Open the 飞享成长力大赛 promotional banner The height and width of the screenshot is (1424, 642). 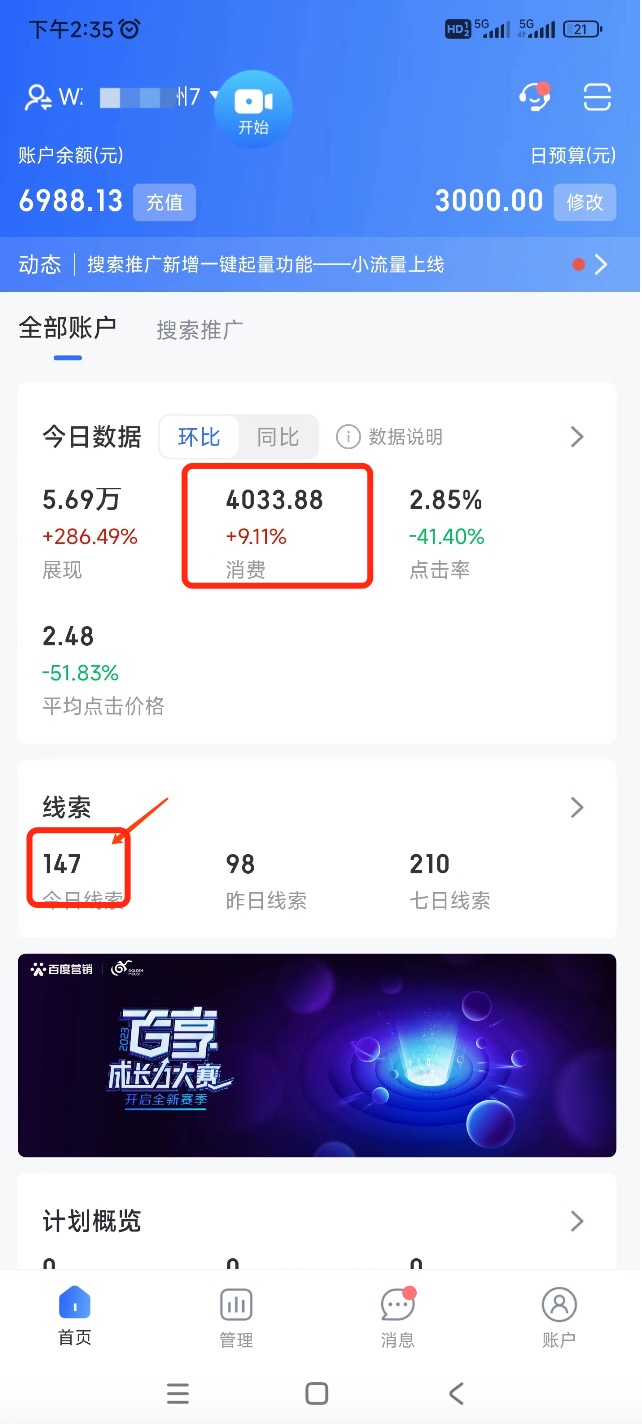(x=317, y=1055)
